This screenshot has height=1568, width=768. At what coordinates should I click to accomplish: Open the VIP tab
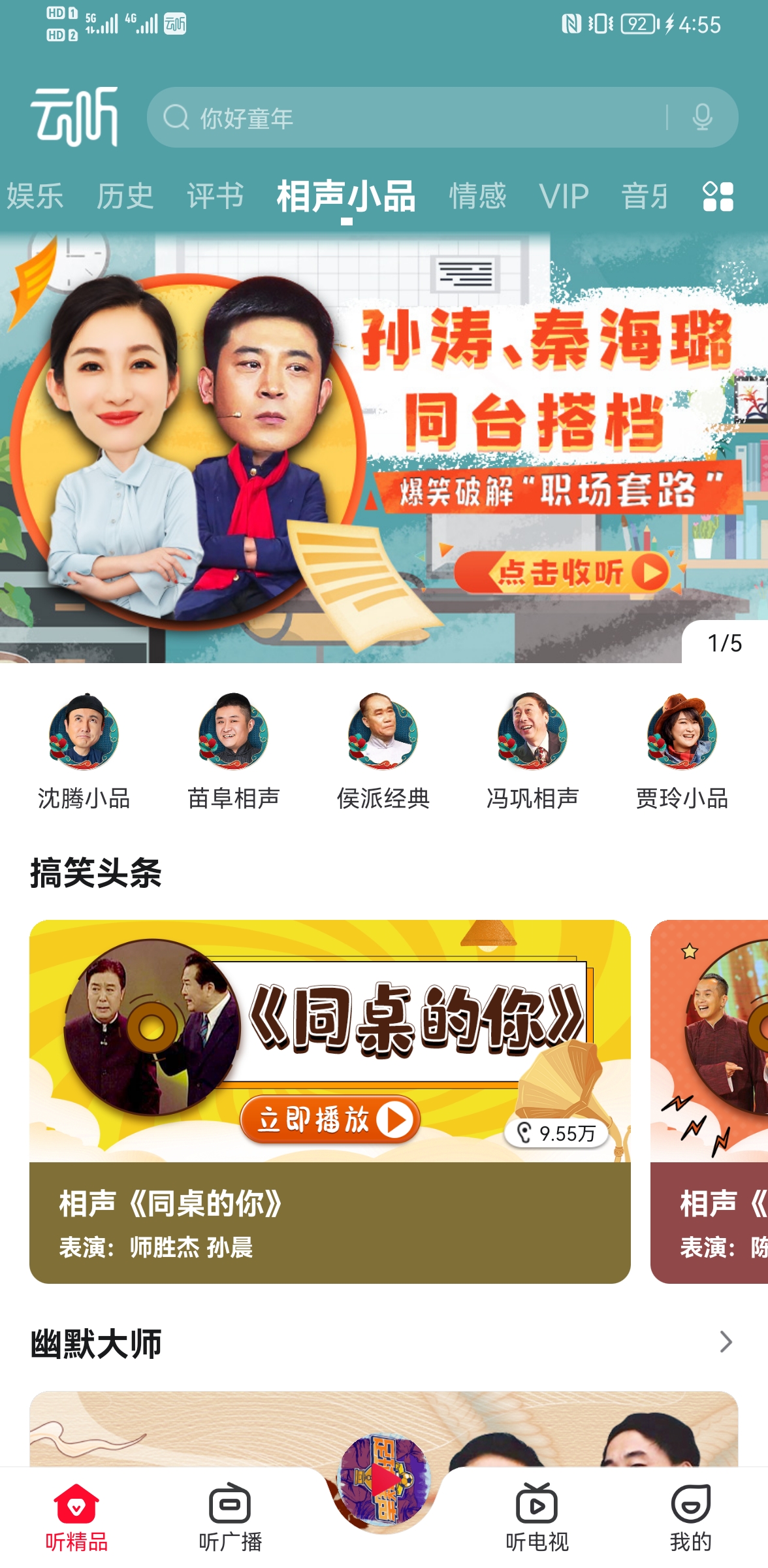pos(564,197)
